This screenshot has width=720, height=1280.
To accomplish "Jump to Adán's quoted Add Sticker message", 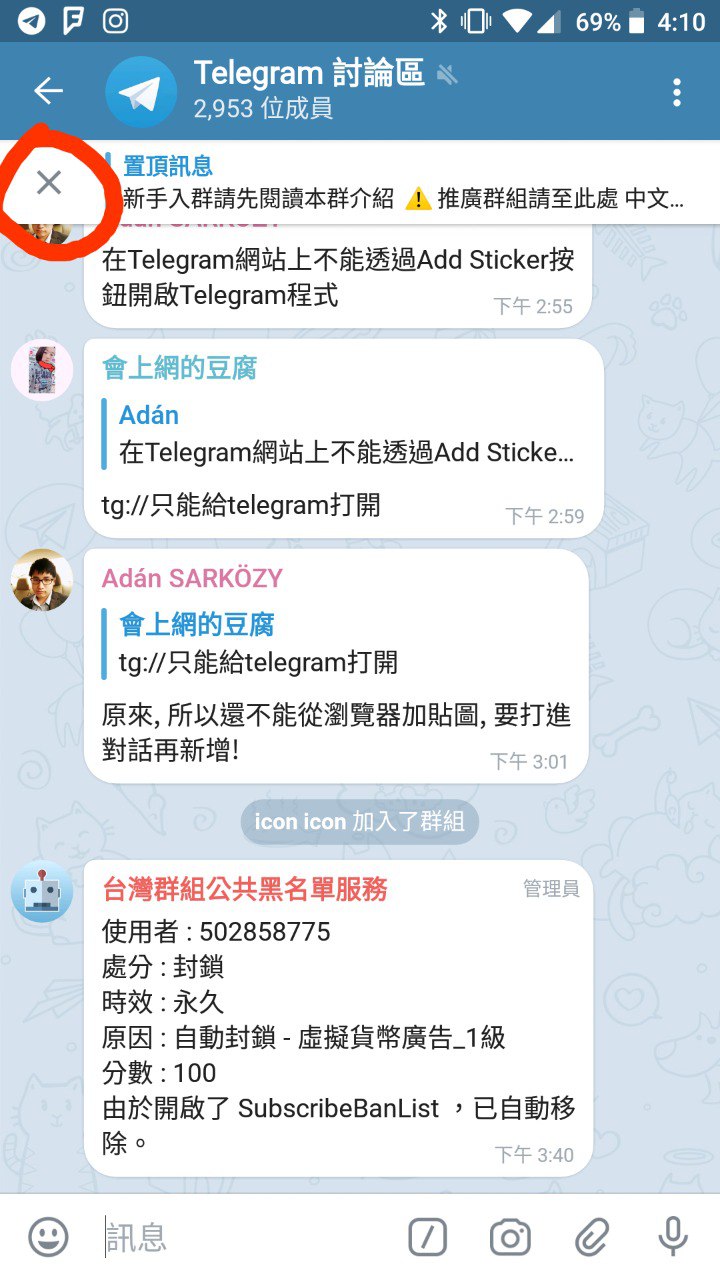I will (345, 435).
